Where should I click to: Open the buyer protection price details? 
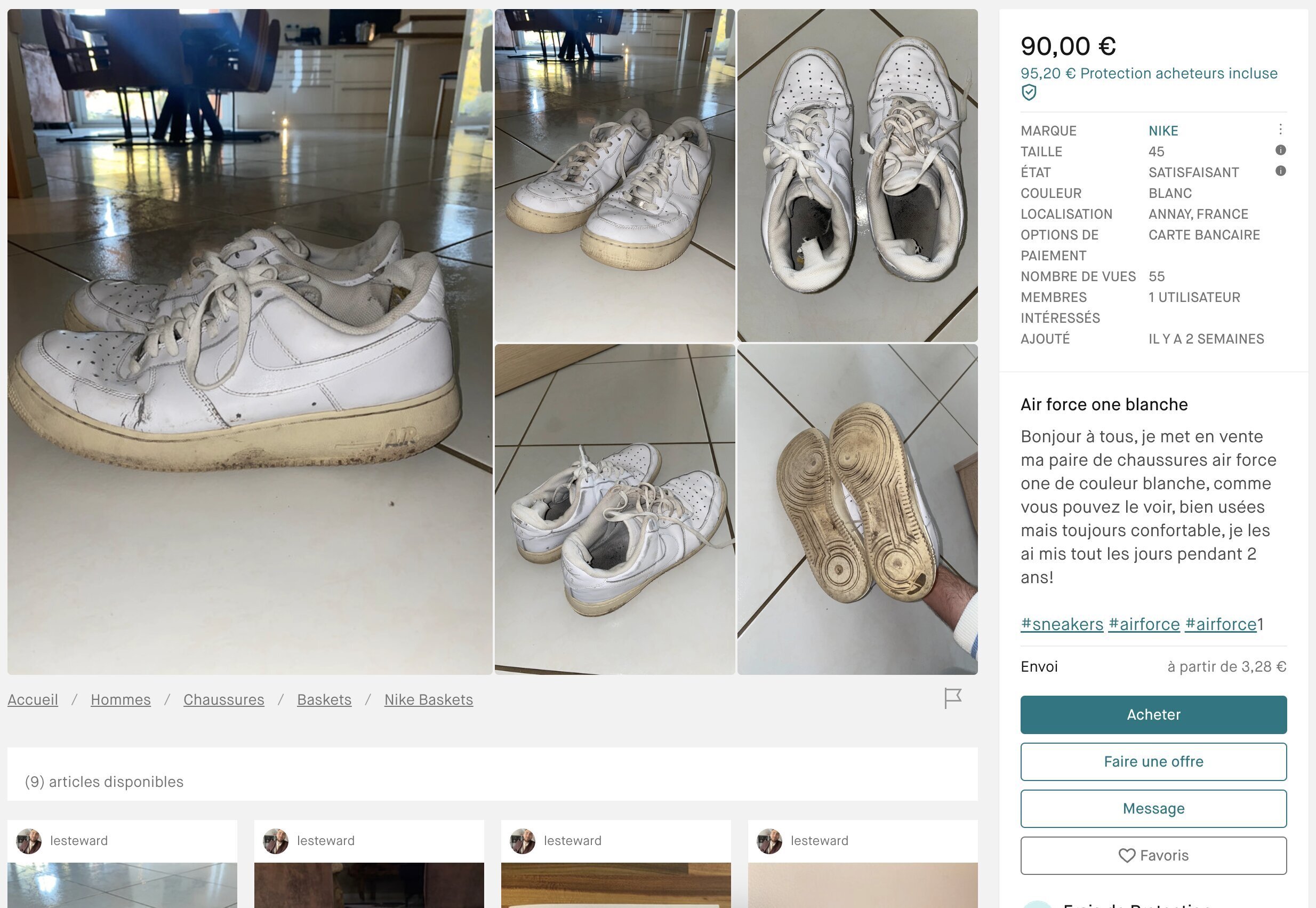click(x=1149, y=74)
